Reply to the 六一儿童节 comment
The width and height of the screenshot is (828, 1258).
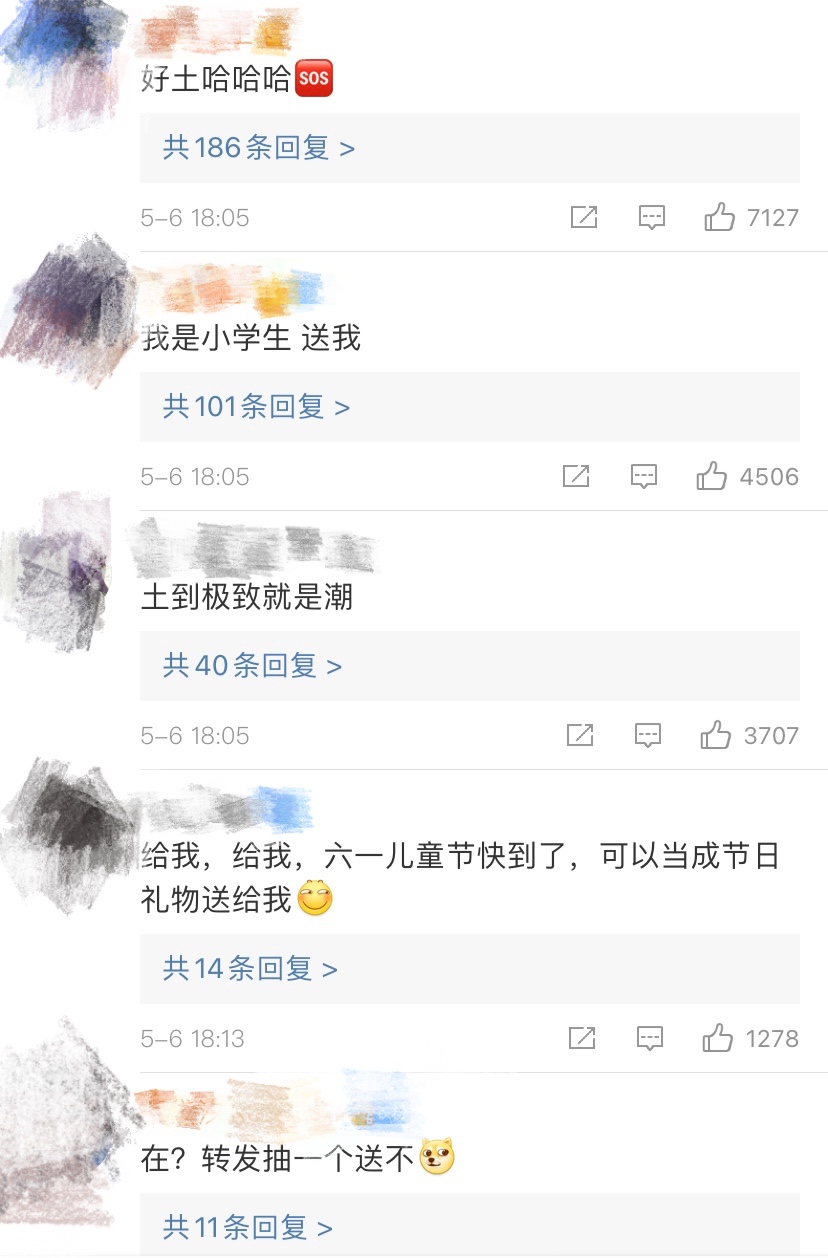tap(650, 1038)
